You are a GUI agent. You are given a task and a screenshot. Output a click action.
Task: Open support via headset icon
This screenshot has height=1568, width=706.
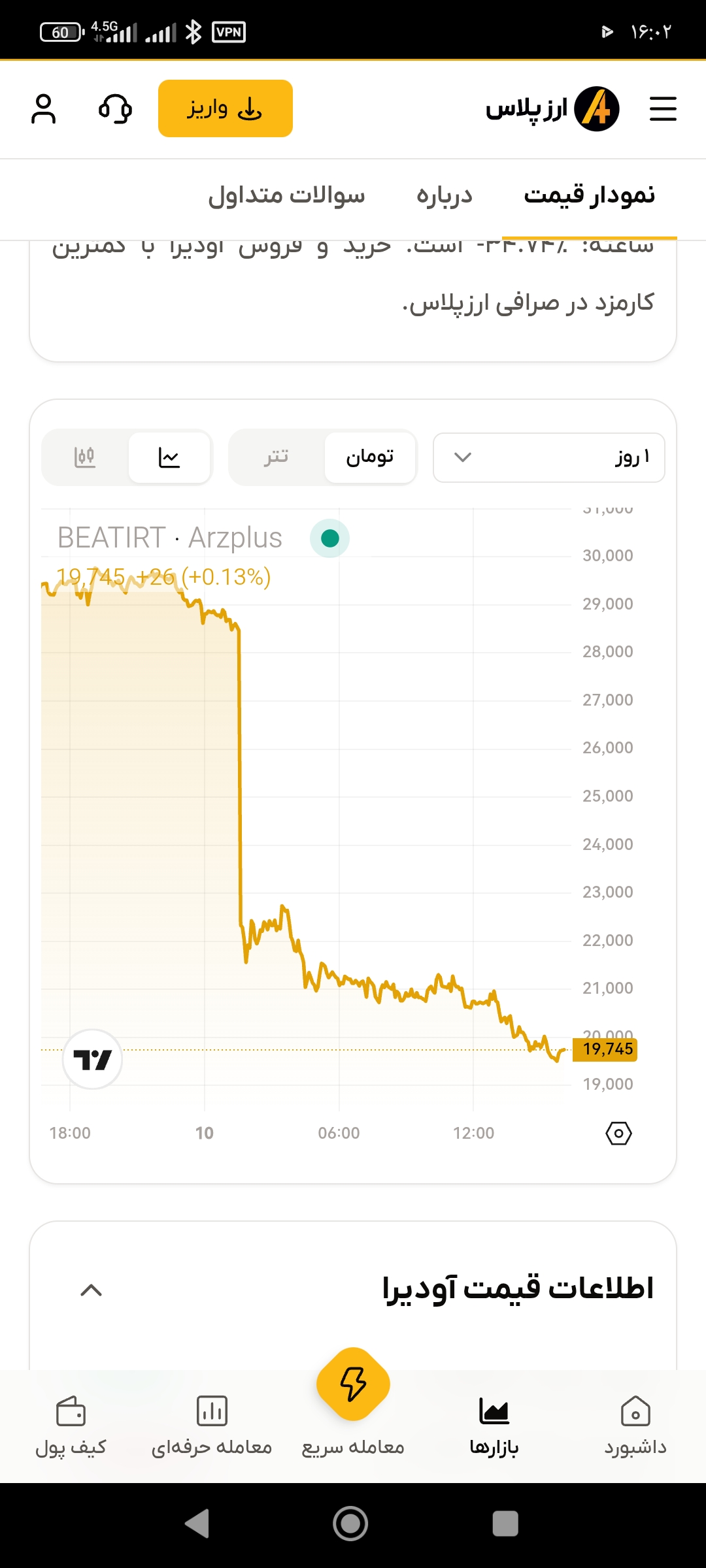(x=115, y=108)
